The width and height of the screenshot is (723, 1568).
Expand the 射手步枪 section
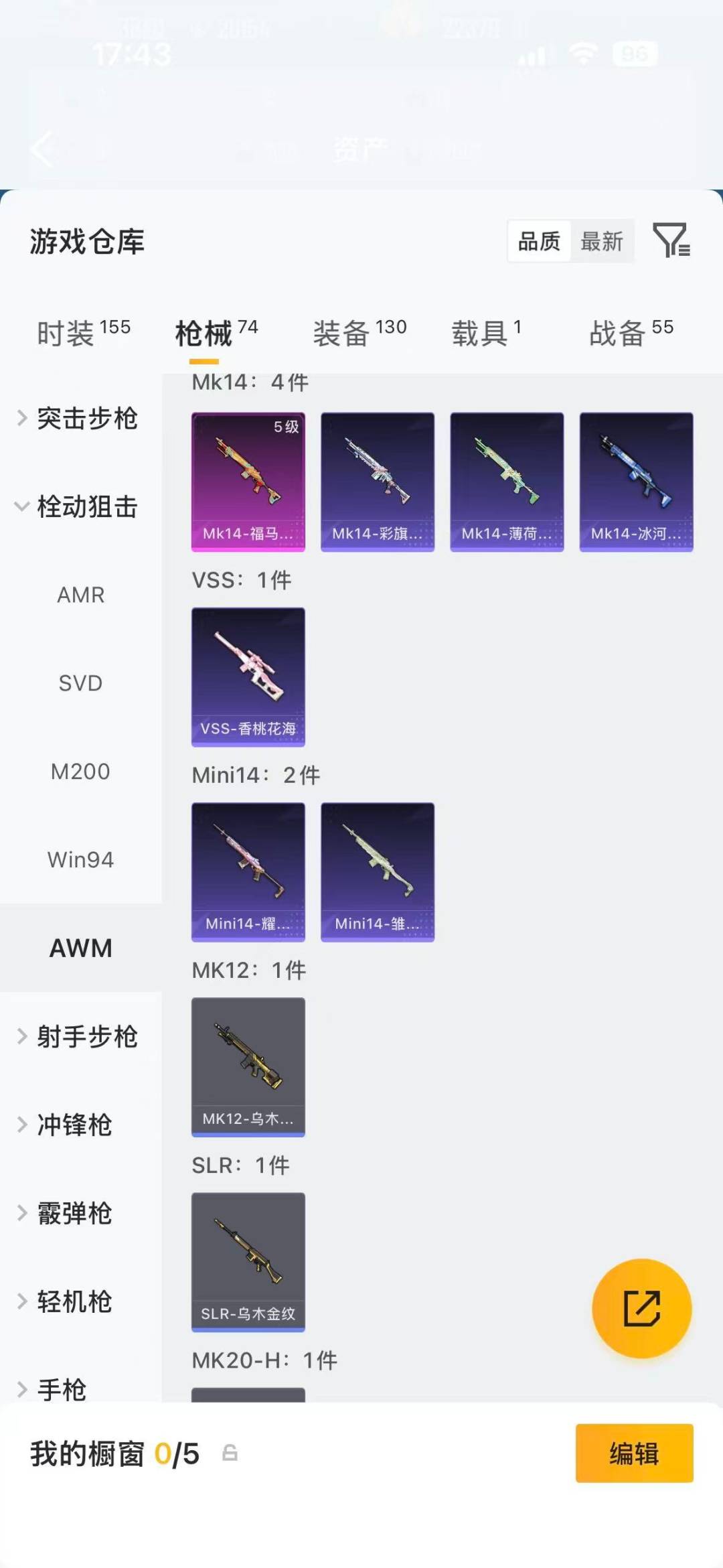87,1037
